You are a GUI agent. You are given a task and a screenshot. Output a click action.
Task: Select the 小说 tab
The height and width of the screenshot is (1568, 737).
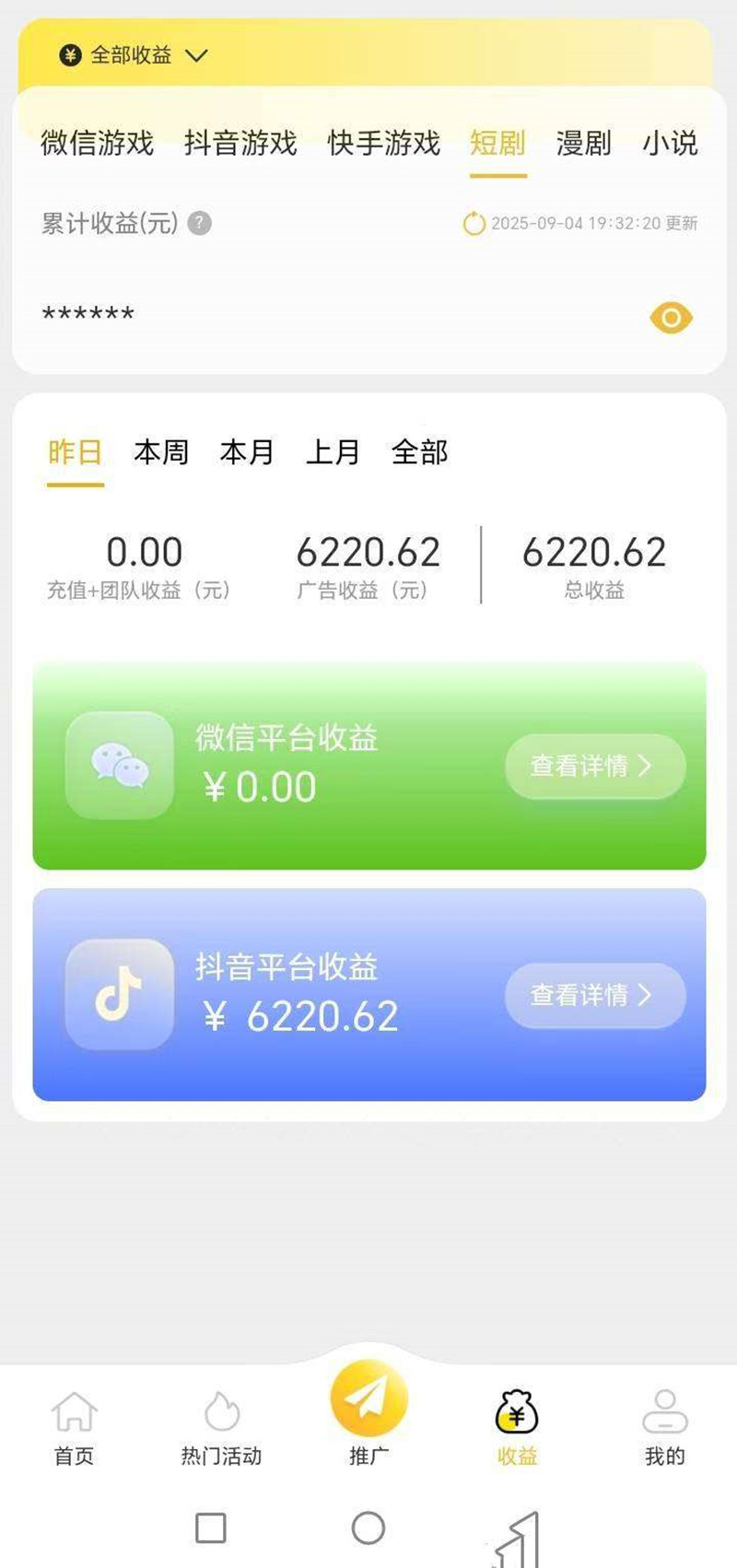[x=670, y=144]
